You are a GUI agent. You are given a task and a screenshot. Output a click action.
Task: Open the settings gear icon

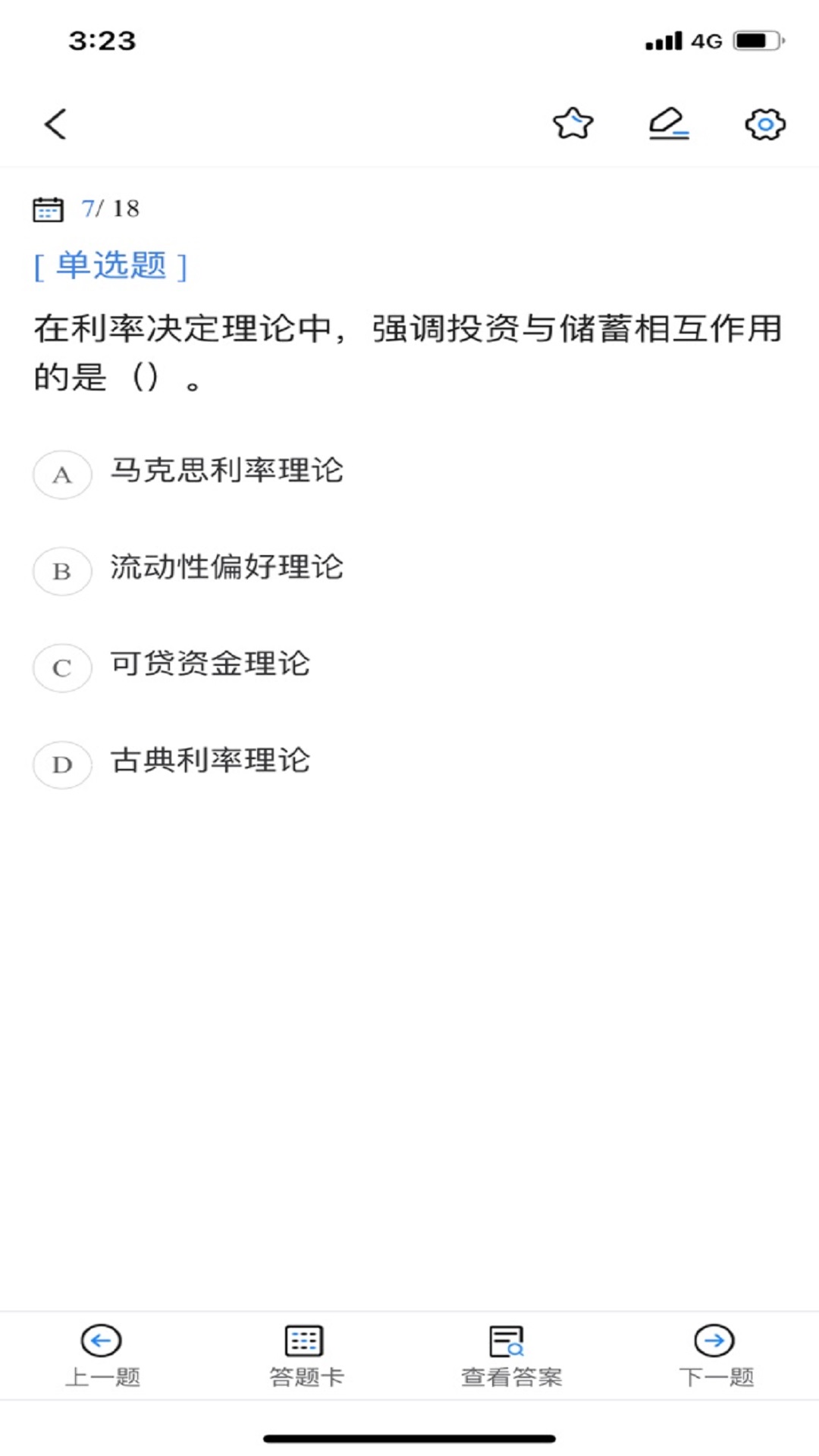[x=765, y=124]
